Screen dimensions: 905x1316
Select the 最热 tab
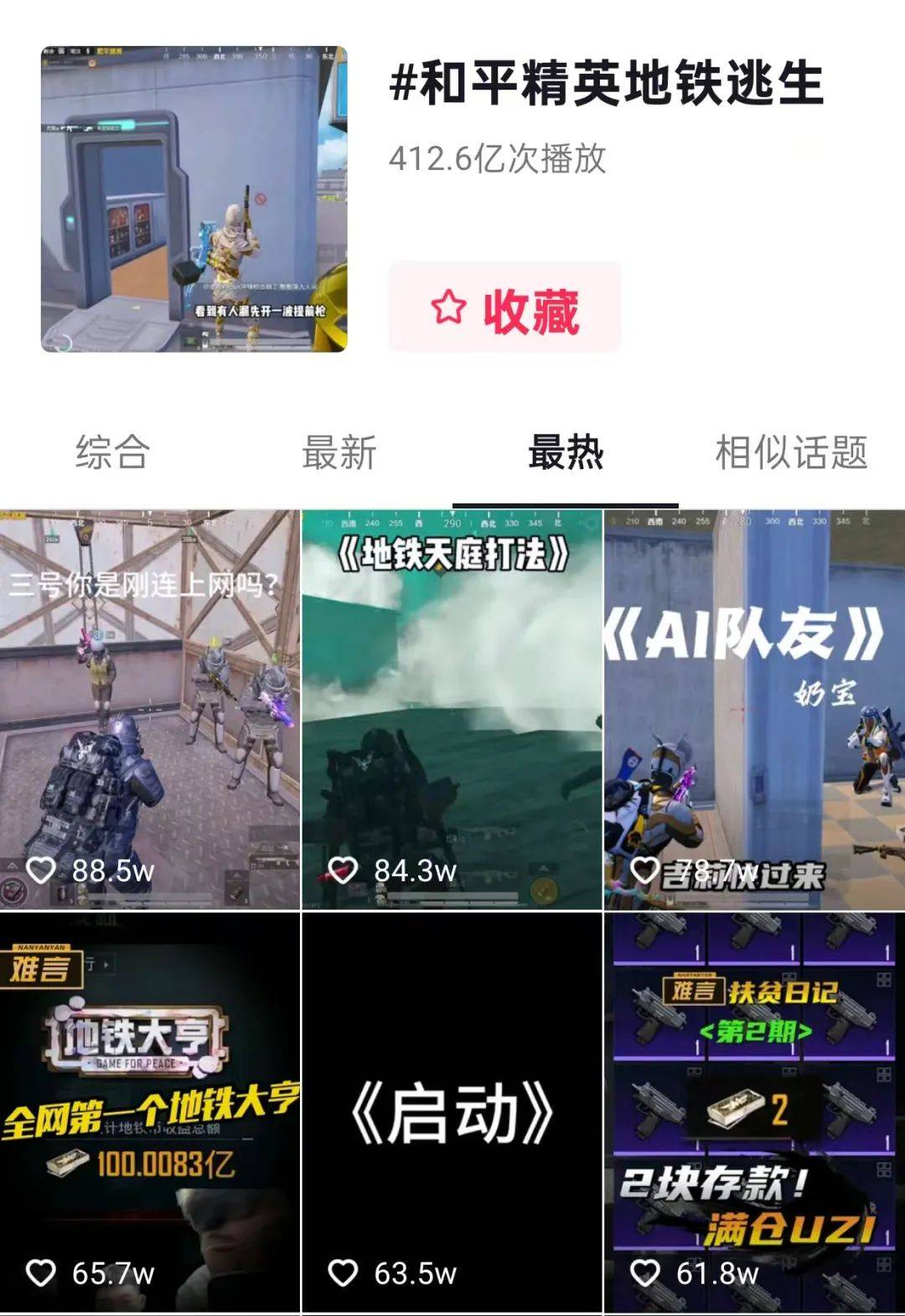[x=566, y=452]
